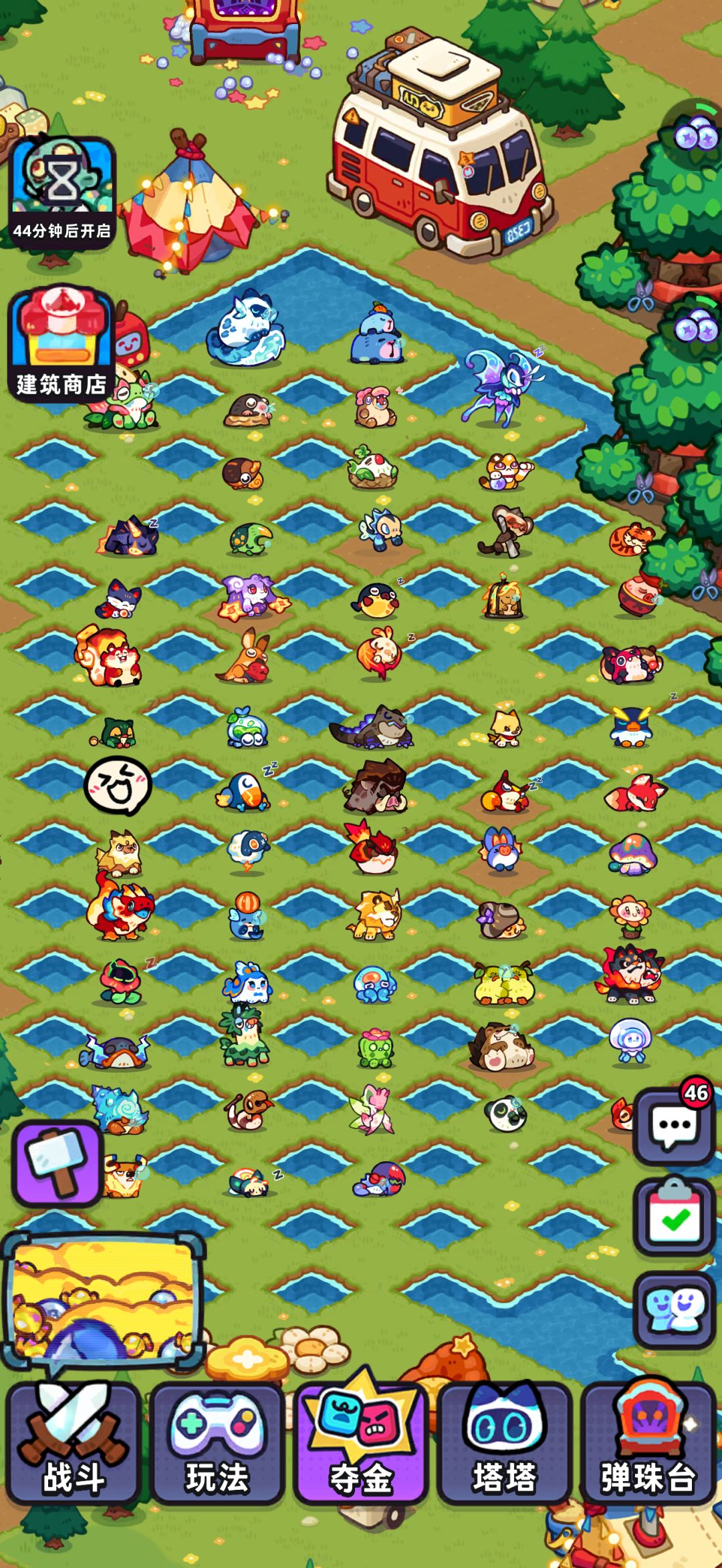The image size is (722, 1568).
Task: Tap the event icon opening in 44分钟
Action: pos(62,192)
